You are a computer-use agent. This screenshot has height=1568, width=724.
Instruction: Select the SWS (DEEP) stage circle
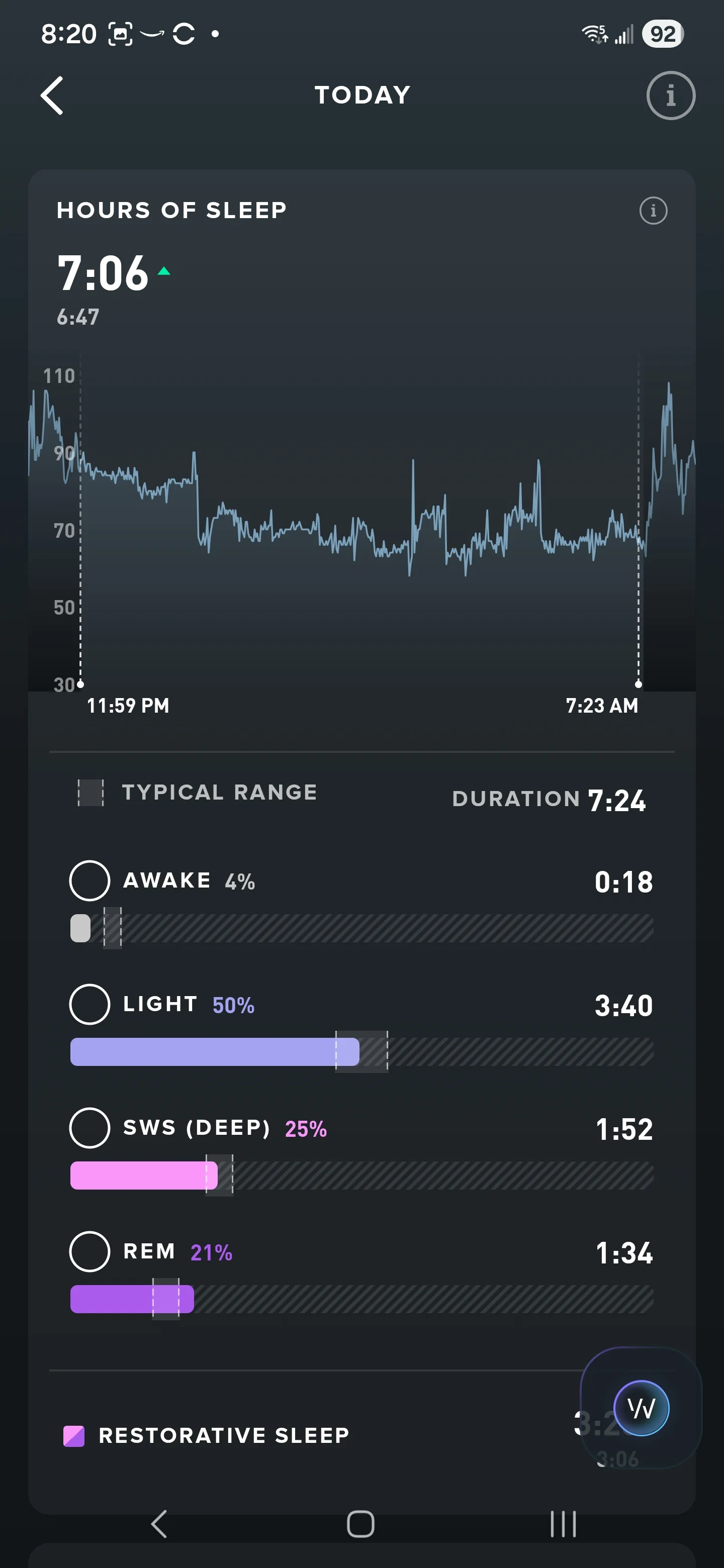click(89, 1127)
